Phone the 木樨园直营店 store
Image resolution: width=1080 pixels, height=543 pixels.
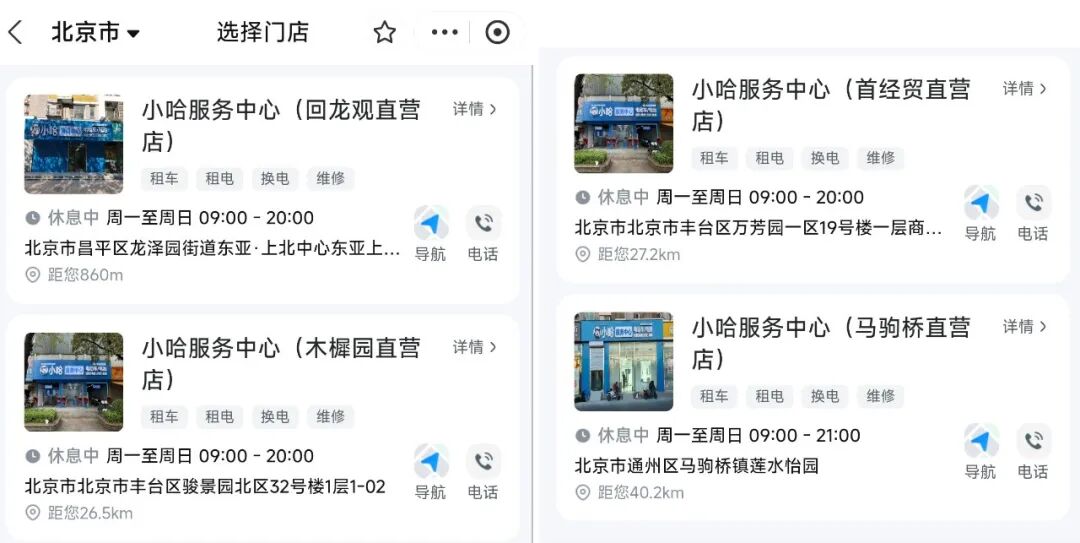483,471
